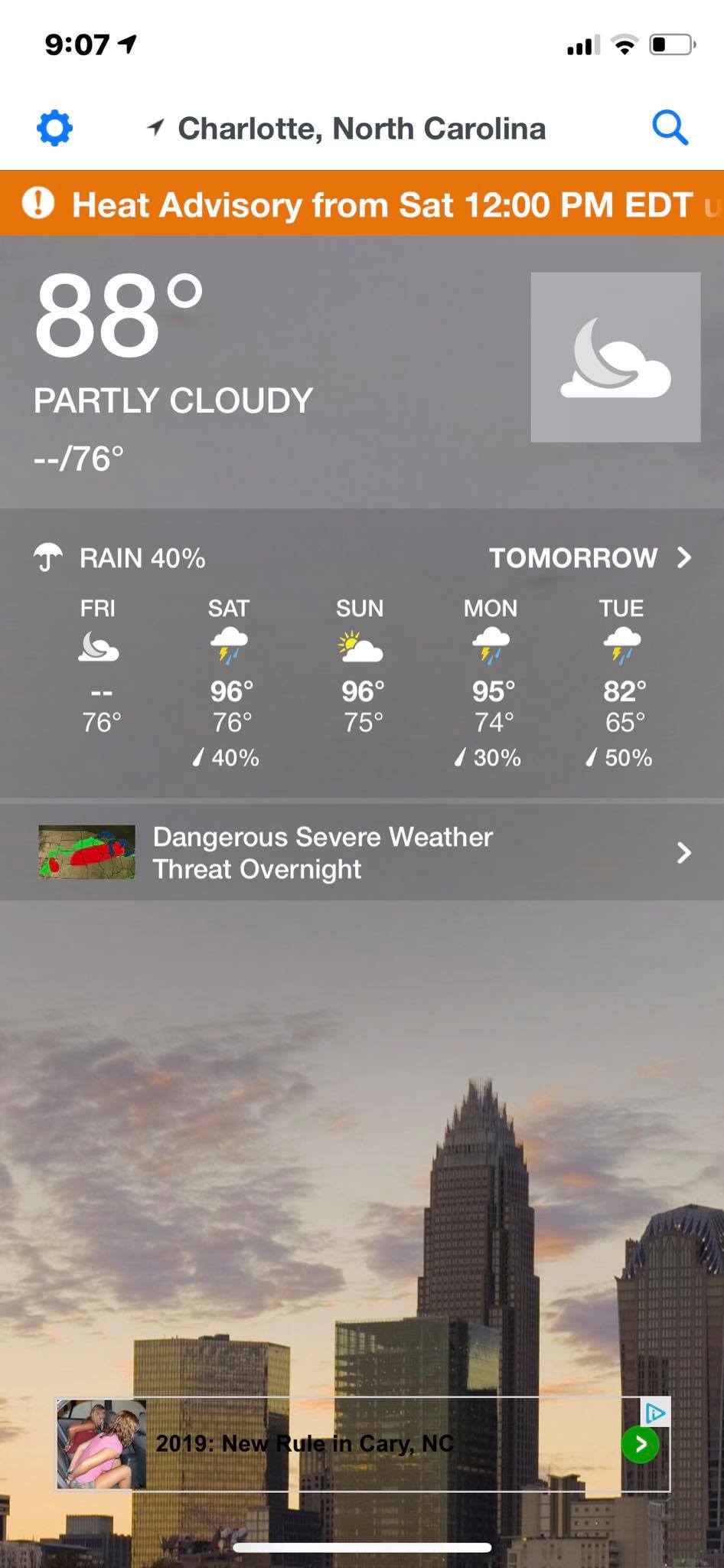Open the Heat Advisory alert banner
Screen dimensions: 724x1568
(x=362, y=204)
